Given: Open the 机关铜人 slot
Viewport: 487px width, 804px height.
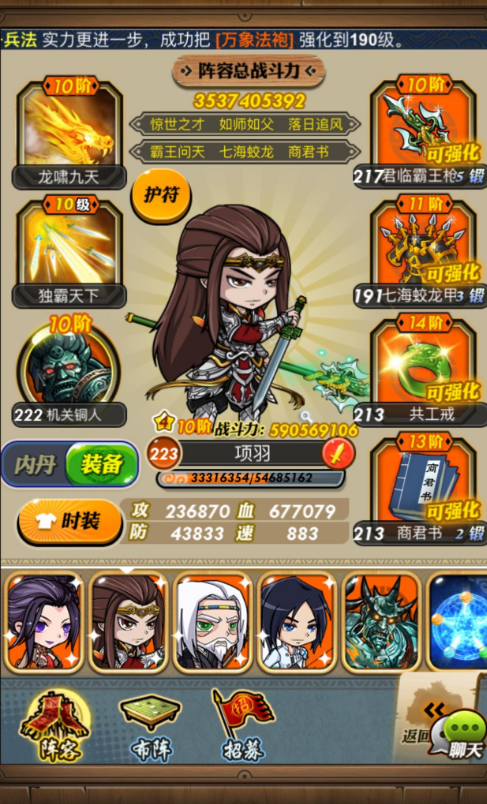Looking at the screenshot, I should [x=69, y=372].
